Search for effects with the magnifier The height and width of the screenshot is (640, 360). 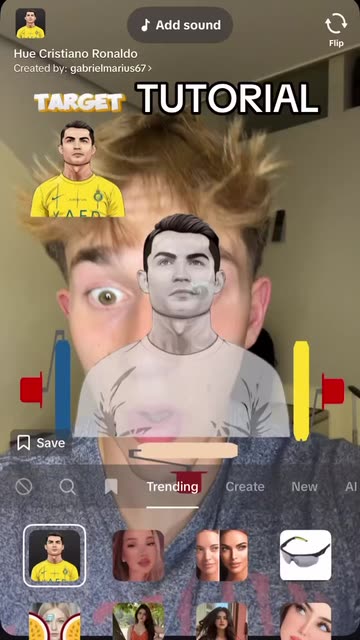(x=67, y=487)
